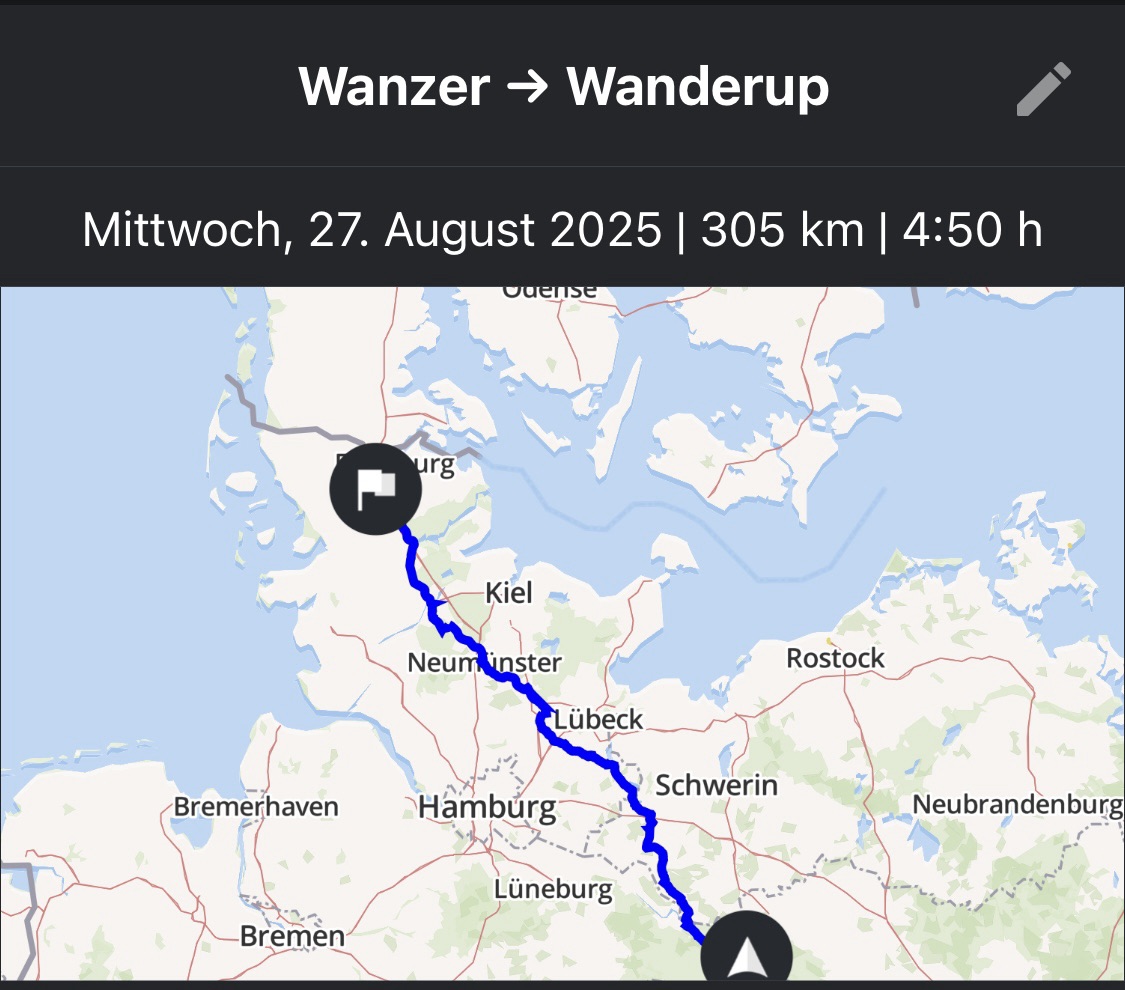Edit the Wanzer → Wanderup route title
Viewport: 1125px width, 990px height.
(1044, 89)
